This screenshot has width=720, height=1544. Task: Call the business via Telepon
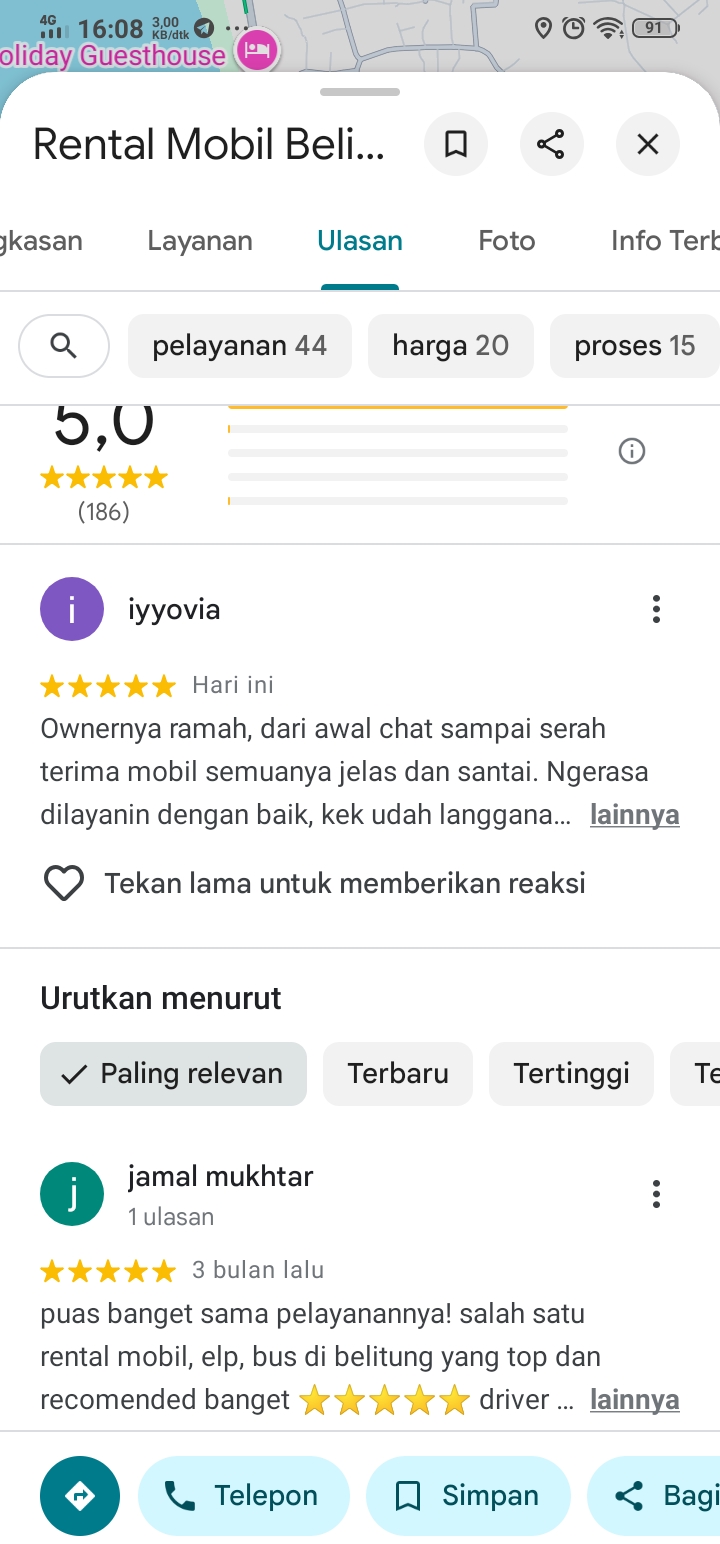[x=244, y=1496]
